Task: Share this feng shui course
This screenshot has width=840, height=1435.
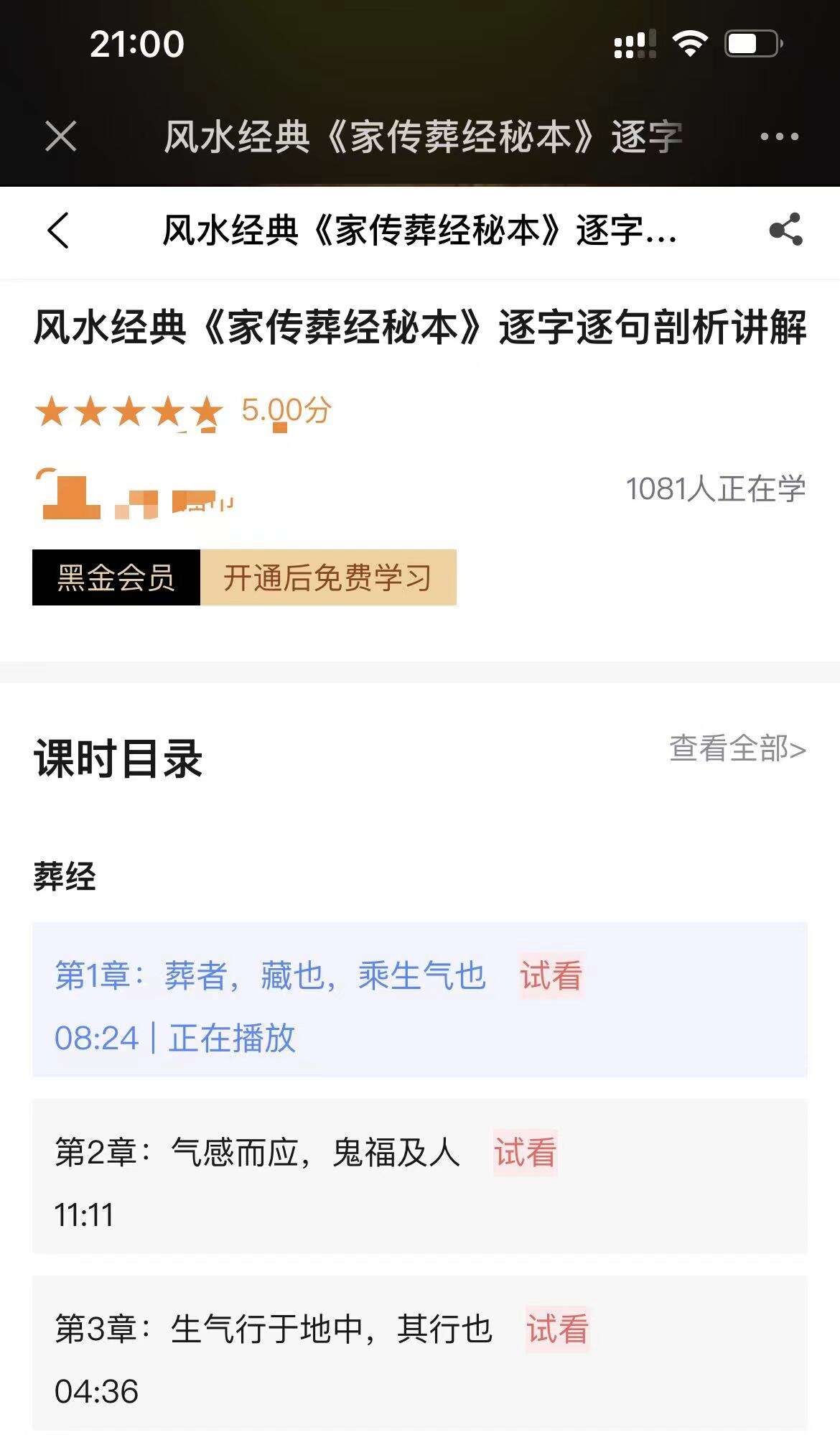Action: point(785,230)
